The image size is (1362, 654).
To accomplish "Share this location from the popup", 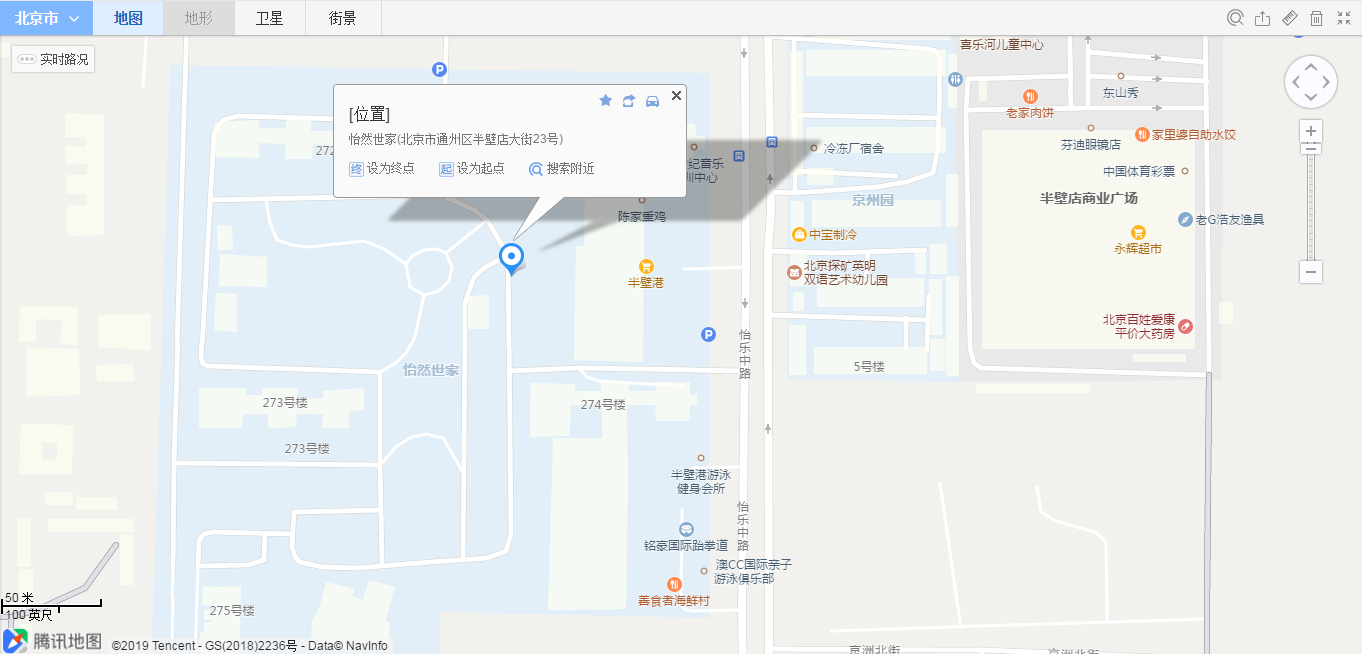I will 629,100.
